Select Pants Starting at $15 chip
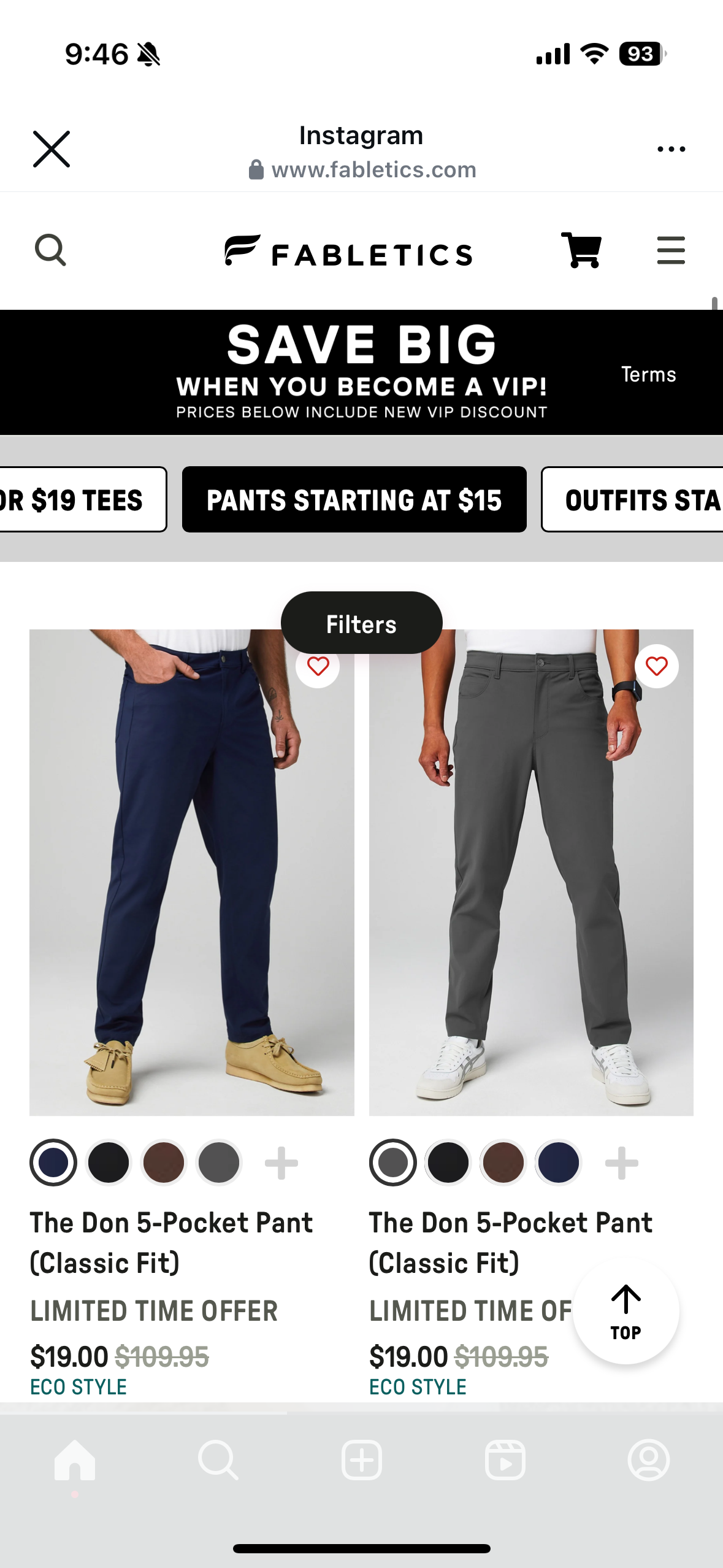The width and height of the screenshot is (723, 1568). (354, 499)
